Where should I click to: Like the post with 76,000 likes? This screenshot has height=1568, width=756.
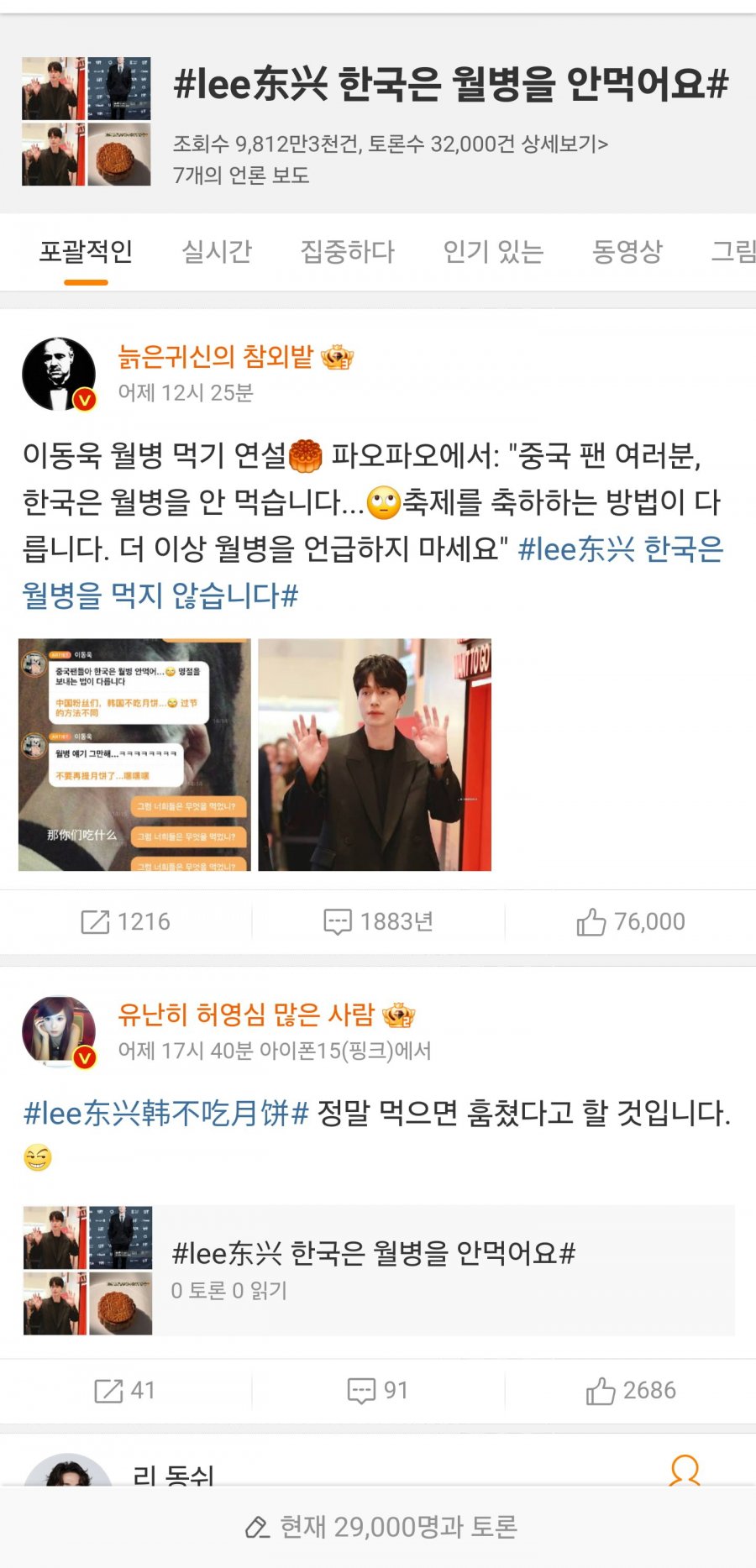[630, 921]
